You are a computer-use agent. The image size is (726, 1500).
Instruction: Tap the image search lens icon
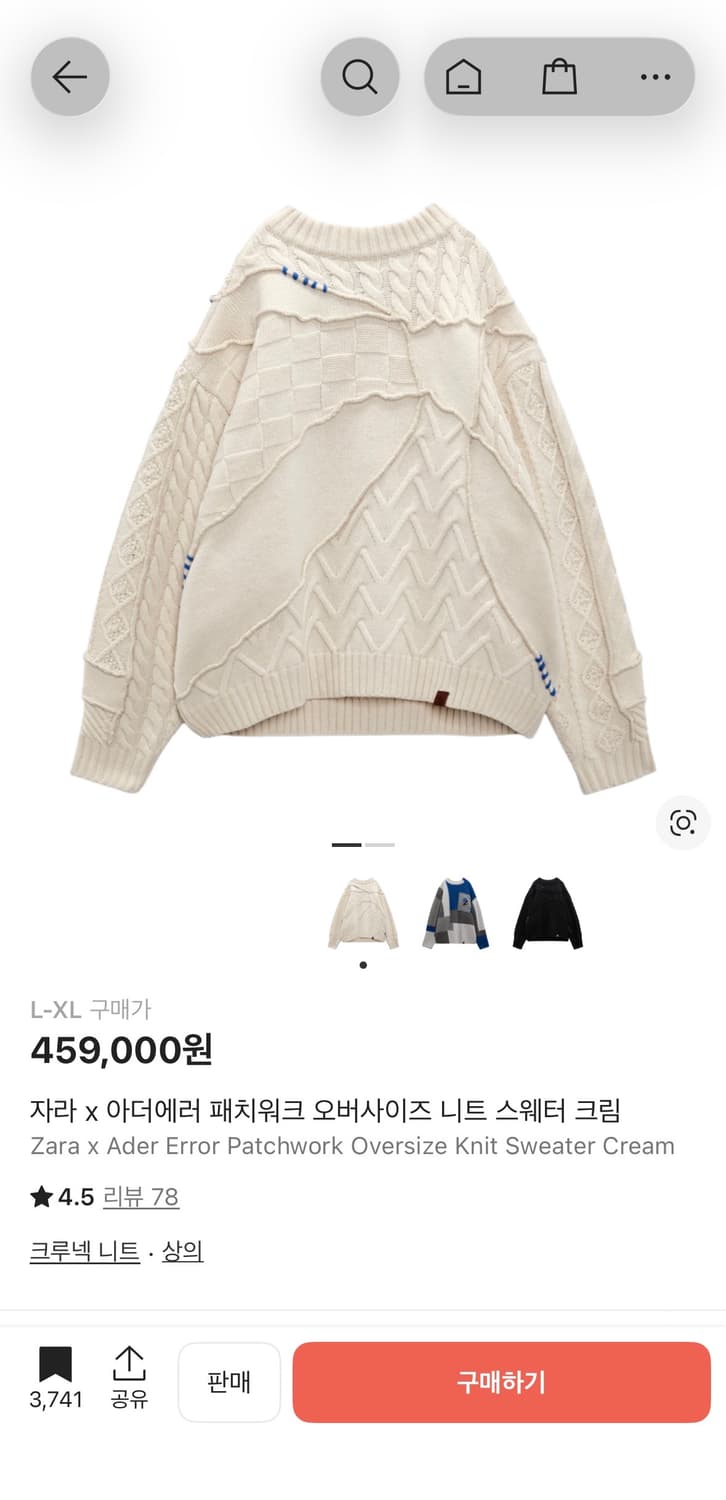[681, 823]
